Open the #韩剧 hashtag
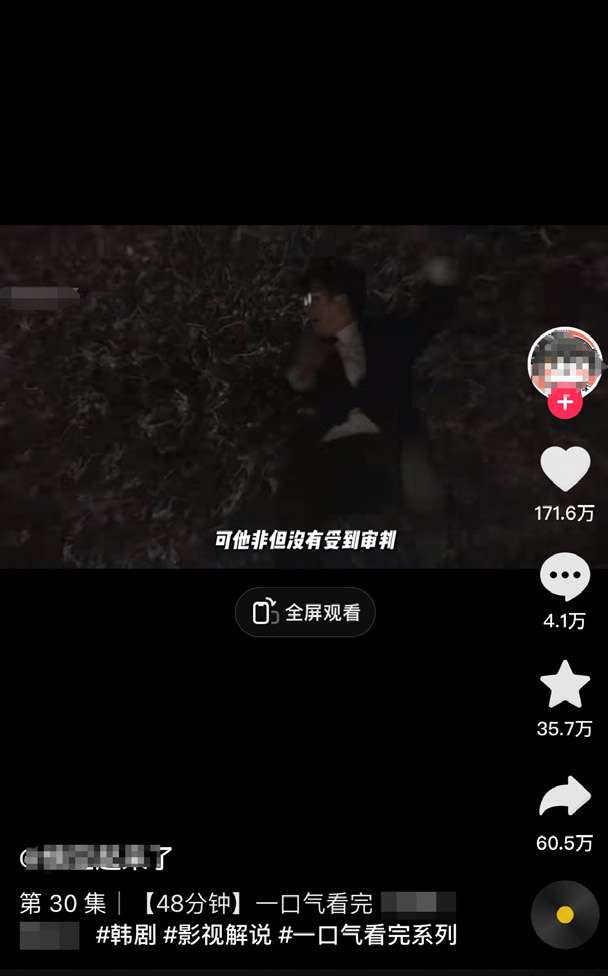The height and width of the screenshot is (976, 608). 126,936
